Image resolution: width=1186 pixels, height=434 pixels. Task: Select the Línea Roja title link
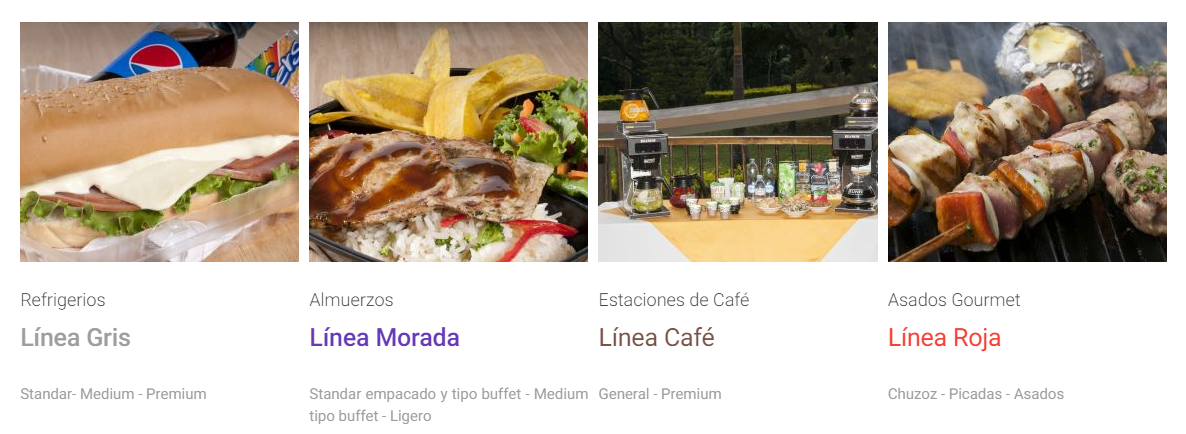coord(944,338)
